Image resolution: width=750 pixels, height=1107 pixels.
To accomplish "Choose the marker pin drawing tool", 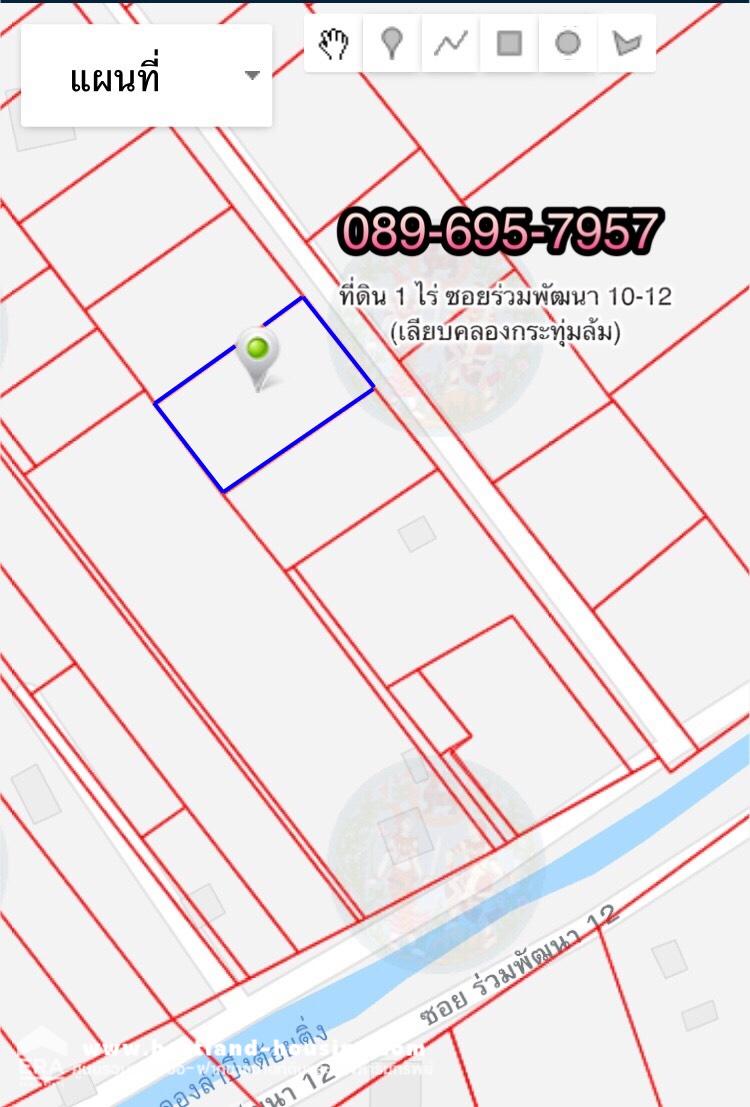I will (392, 44).
